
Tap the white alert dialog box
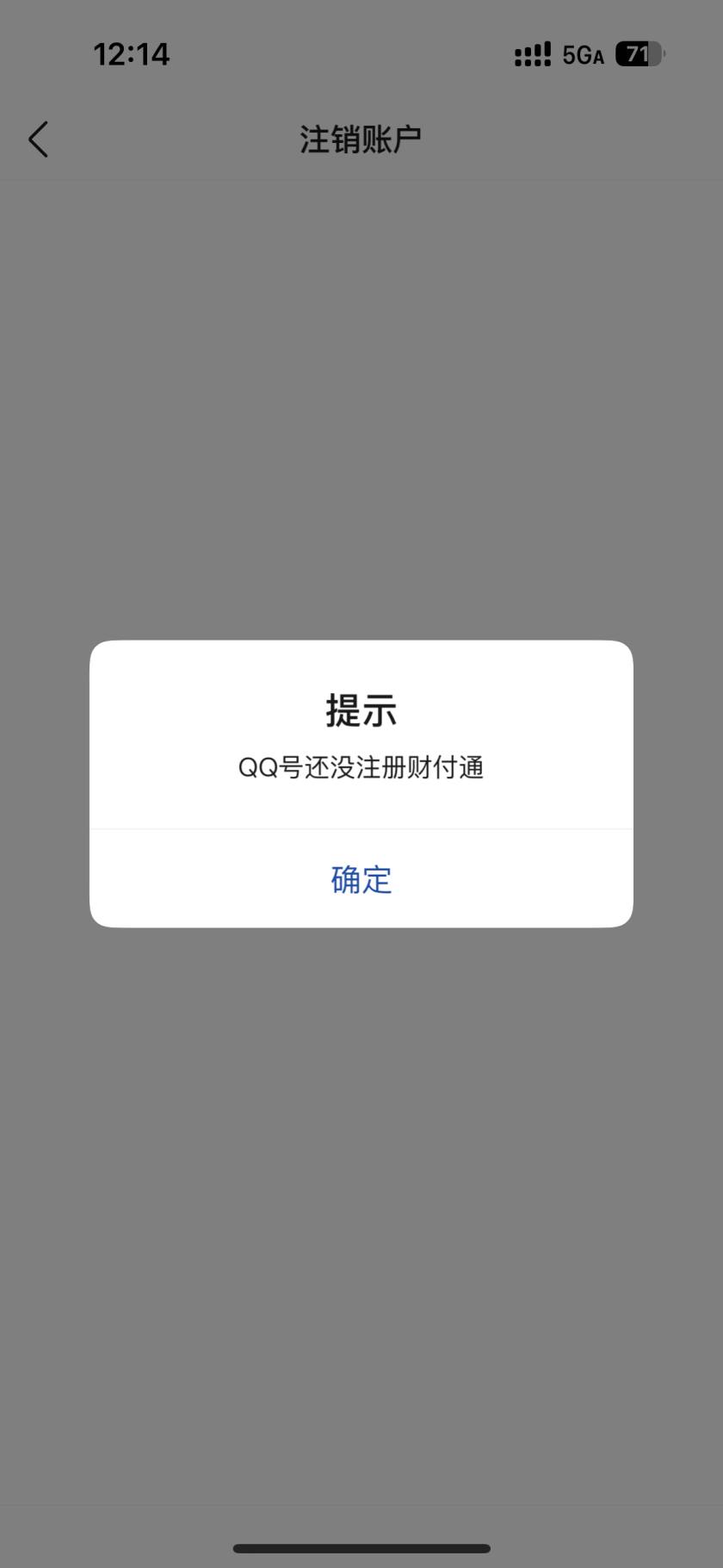coord(361,784)
